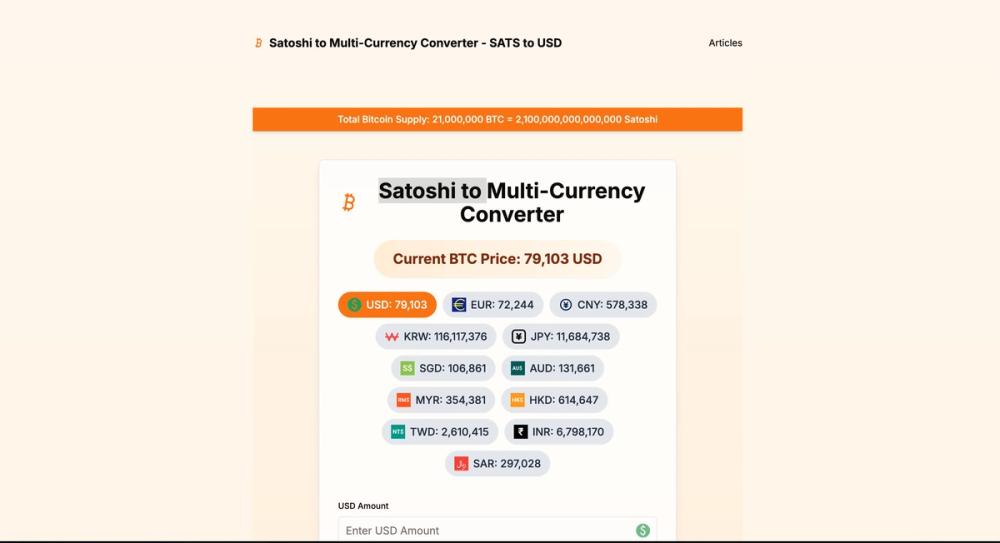The image size is (1000, 543).
Task: Choose the INR currency chip
Action: tap(559, 432)
